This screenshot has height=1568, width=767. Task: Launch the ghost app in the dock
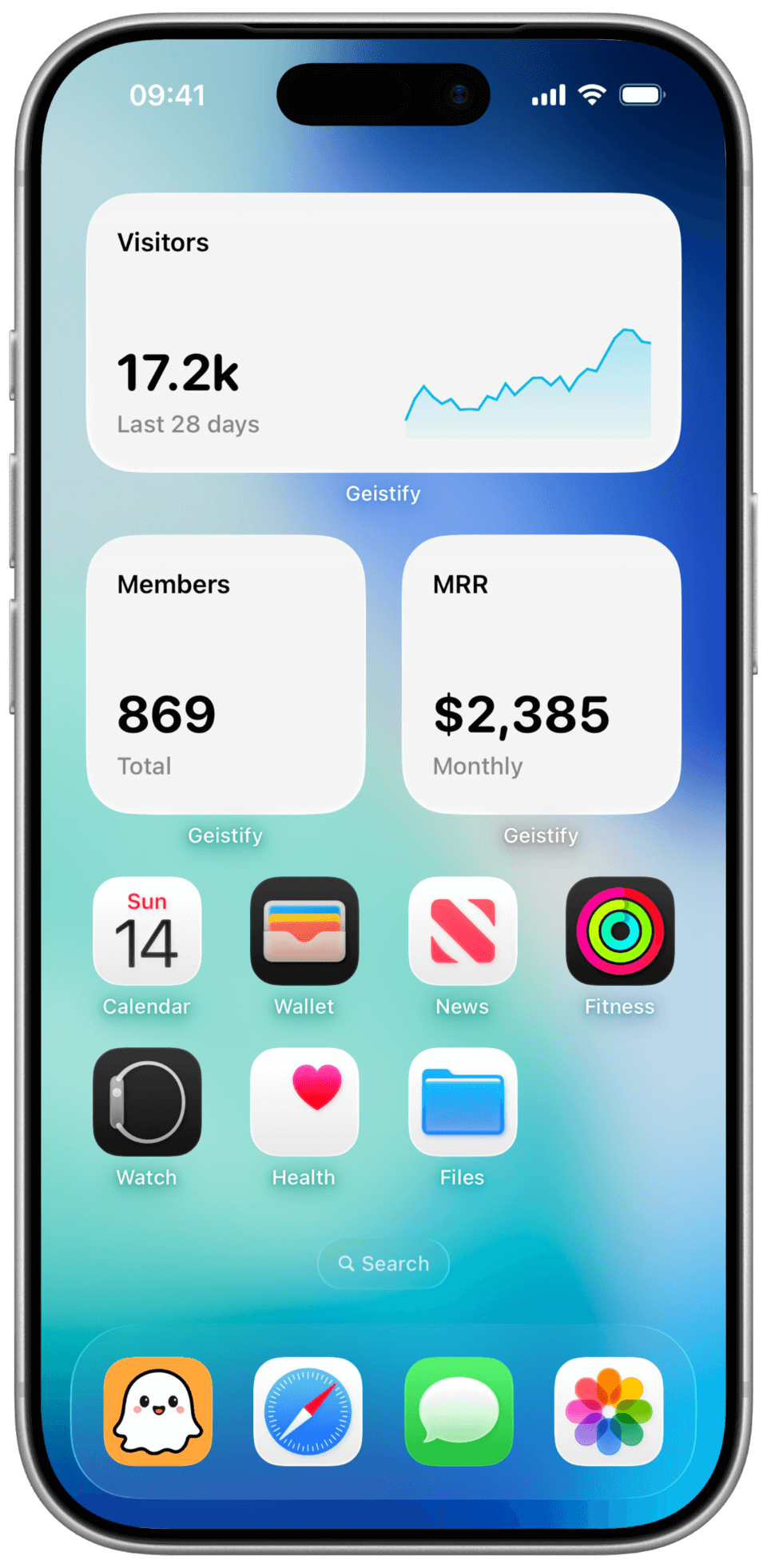coord(158,1411)
